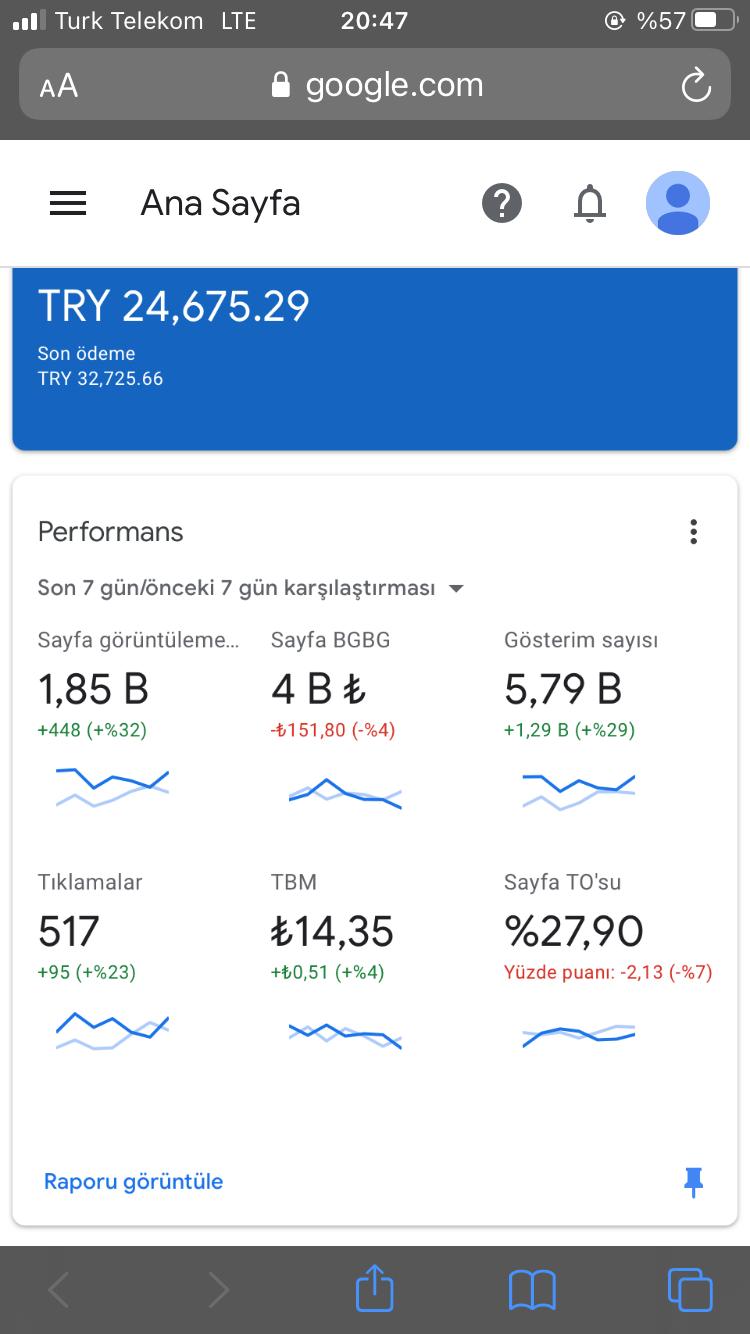Image resolution: width=750 pixels, height=1334 pixels.
Task: Open Performans card overflow menu
Action: click(693, 532)
